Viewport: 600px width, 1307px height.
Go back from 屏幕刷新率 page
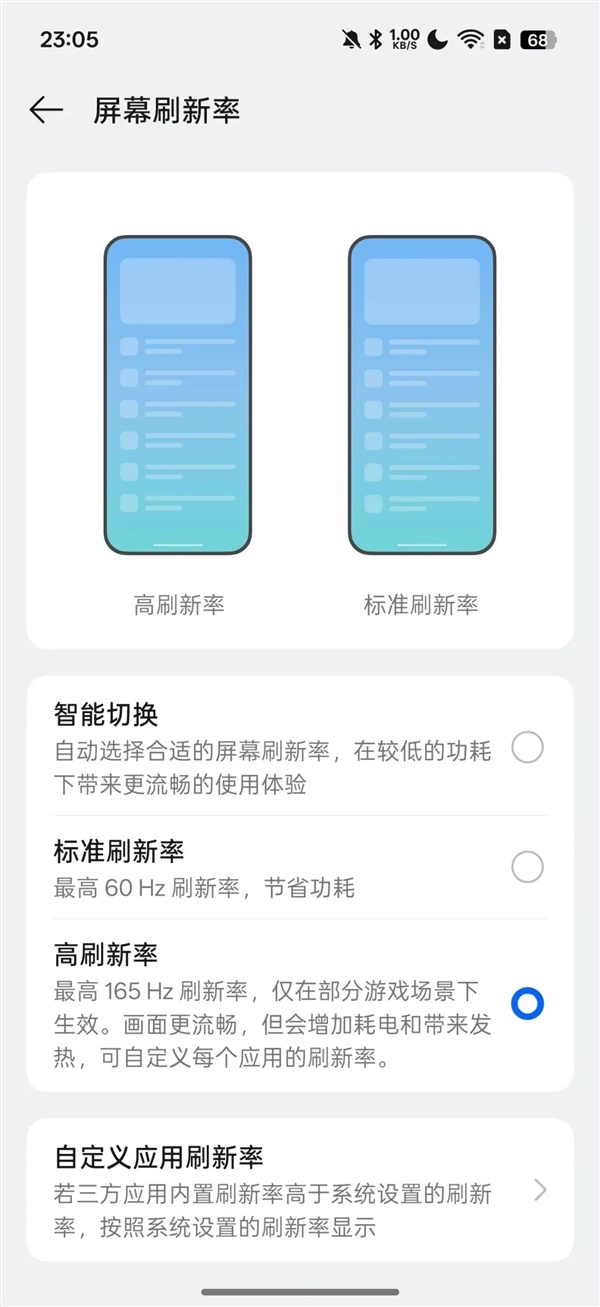tap(46, 110)
